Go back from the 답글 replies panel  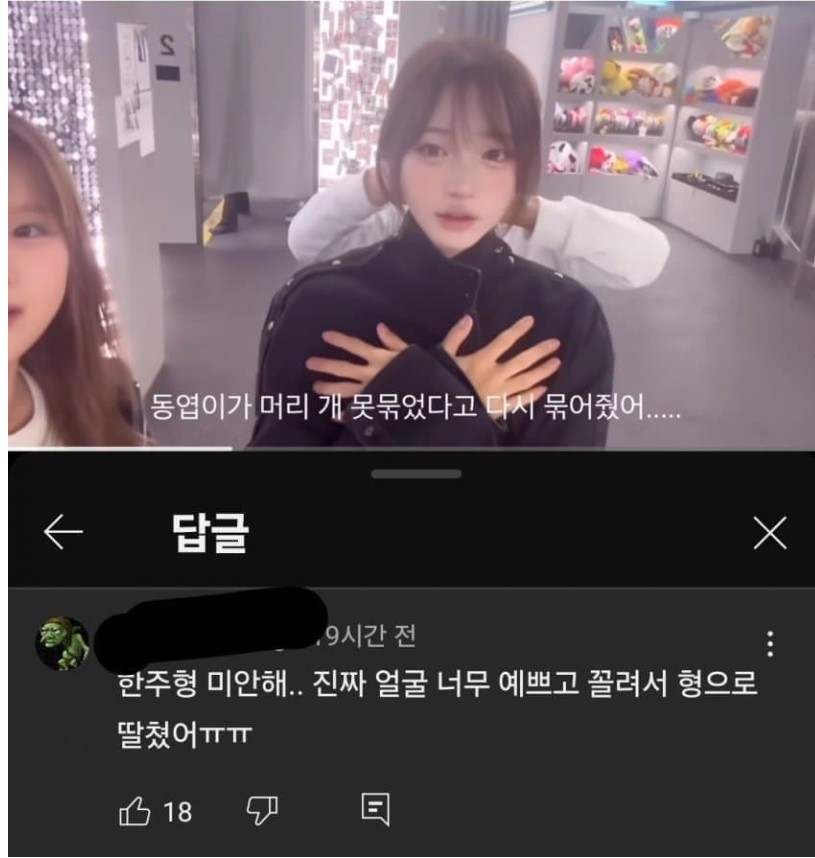pyautogui.click(x=63, y=534)
